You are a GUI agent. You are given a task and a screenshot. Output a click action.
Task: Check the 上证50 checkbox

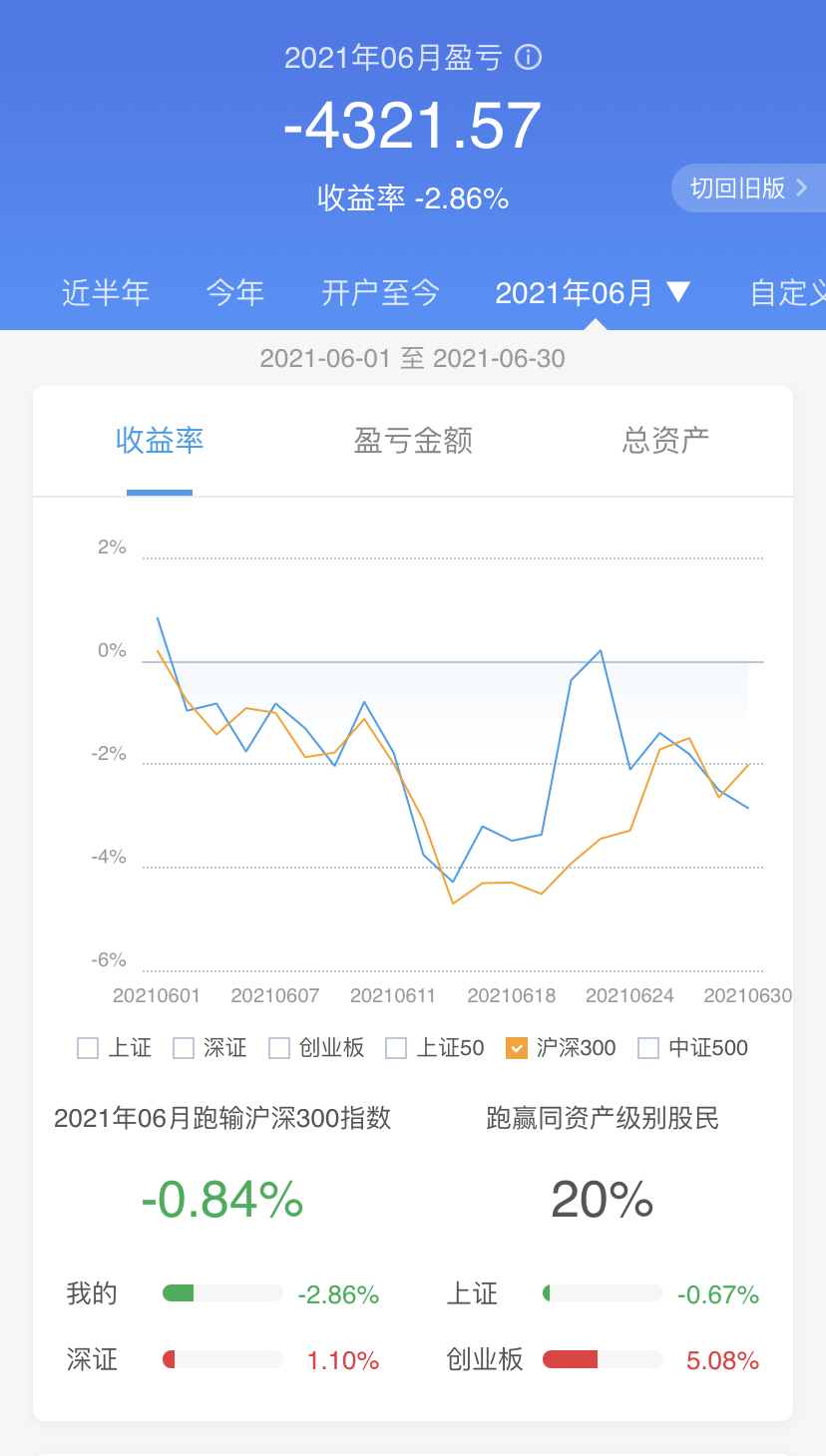[396, 1048]
